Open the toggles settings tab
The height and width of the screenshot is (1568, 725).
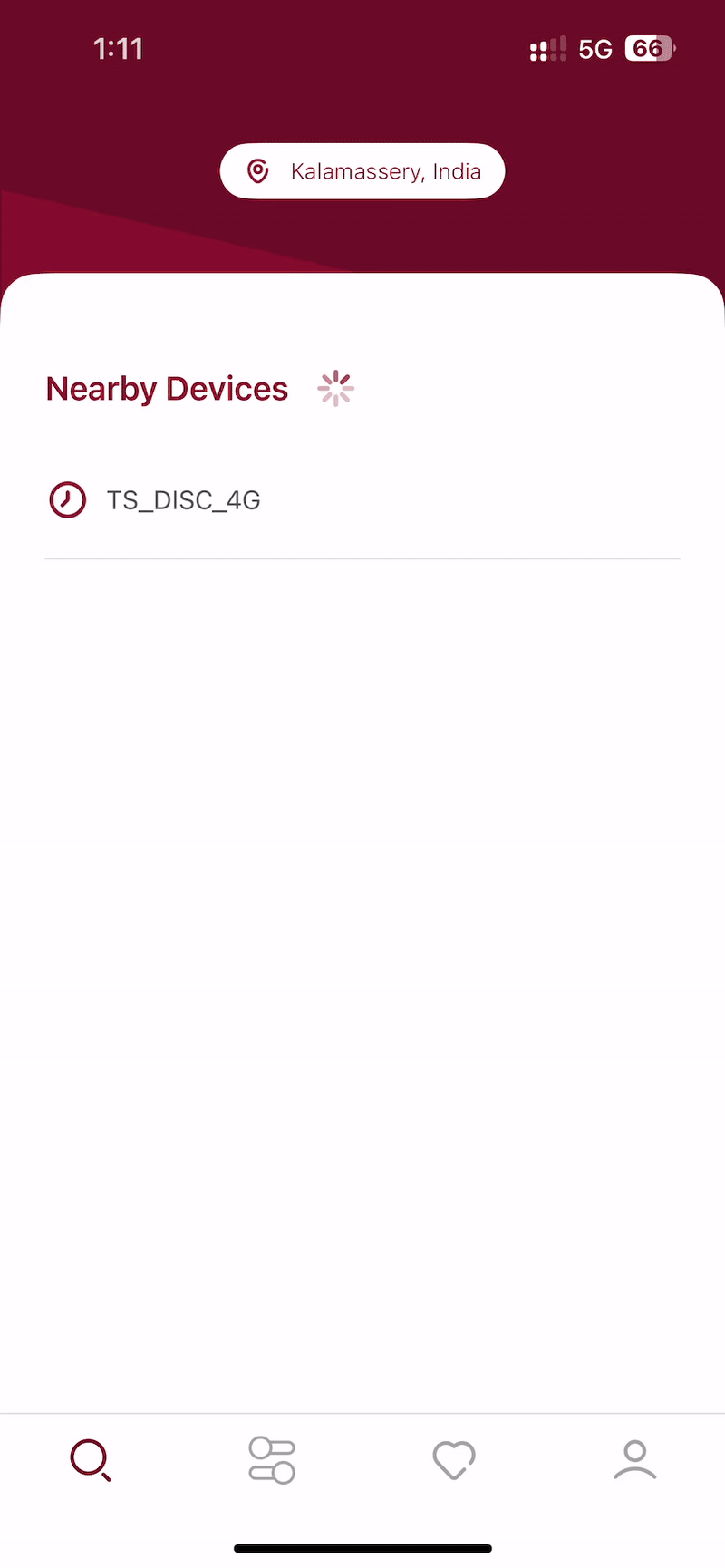pyautogui.click(x=272, y=1460)
